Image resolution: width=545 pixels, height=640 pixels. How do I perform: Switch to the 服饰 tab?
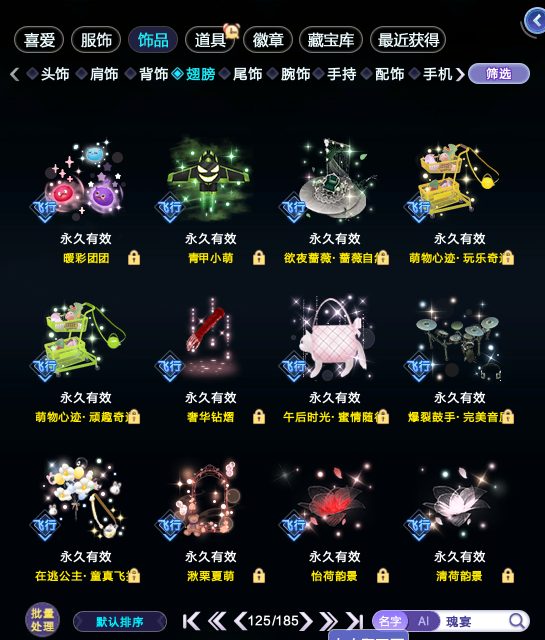coord(96,40)
